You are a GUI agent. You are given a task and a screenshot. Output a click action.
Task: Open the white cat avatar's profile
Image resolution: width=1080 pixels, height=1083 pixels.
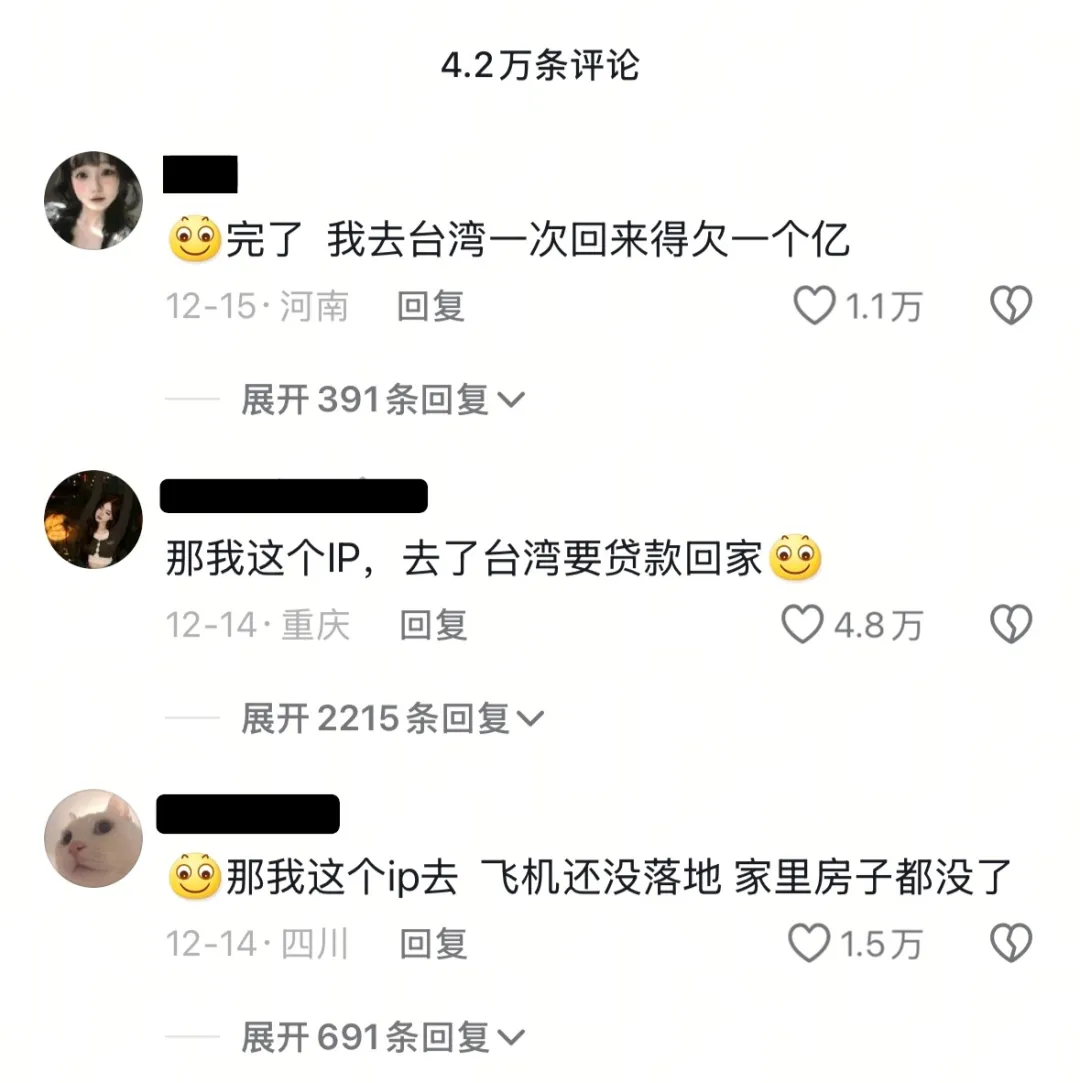pos(93,838)
